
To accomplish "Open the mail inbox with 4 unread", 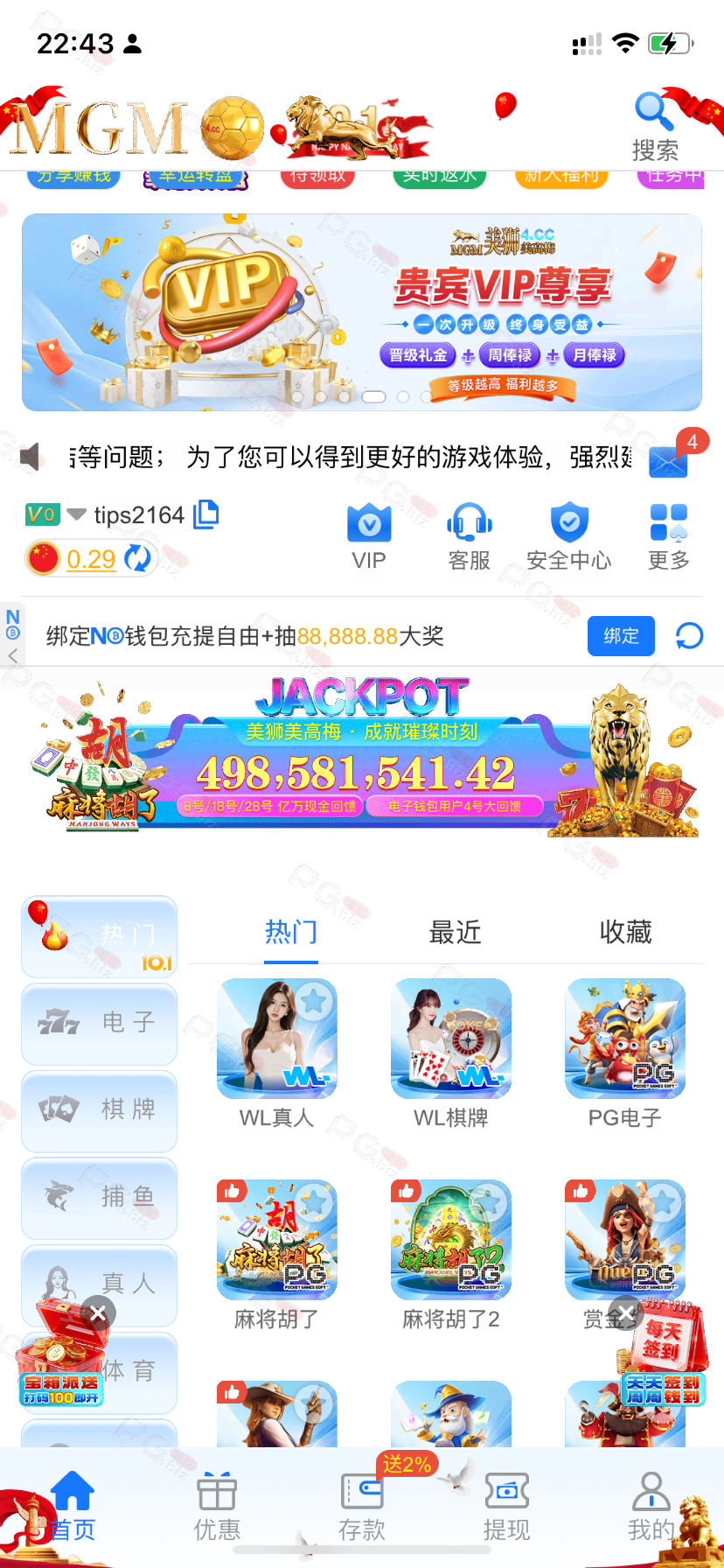I will (x=669, y=458).
